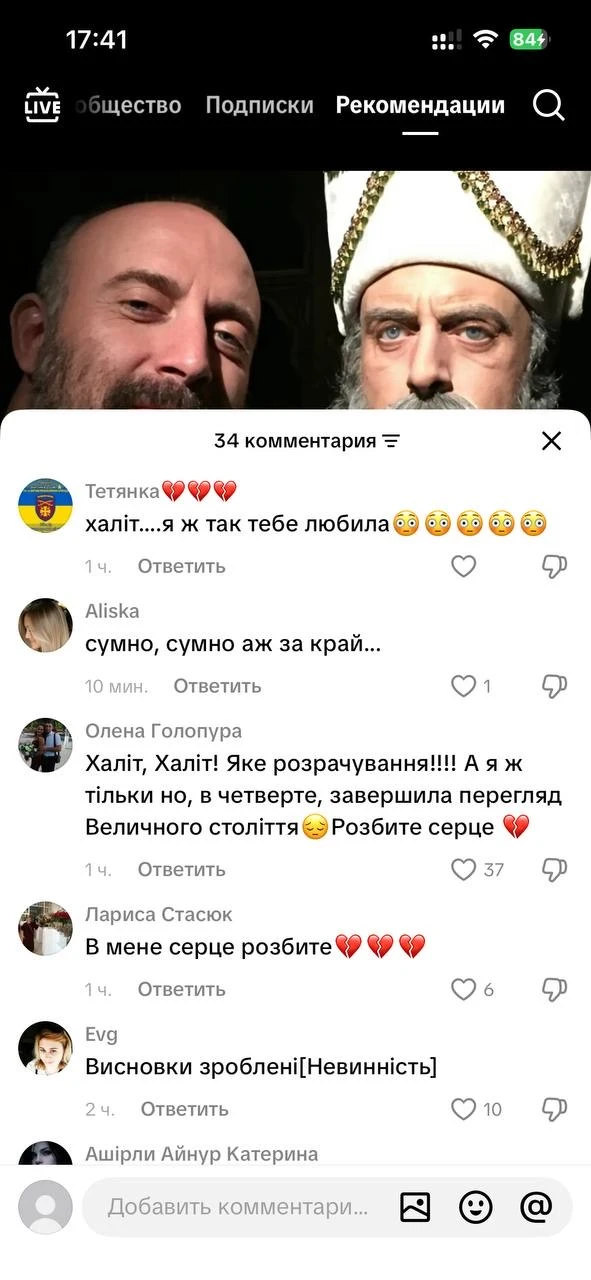The width and height of the screenshot is (591, 1280).
Task: Switch to the Рекомендации tab
Action: [x=420, y=105]
